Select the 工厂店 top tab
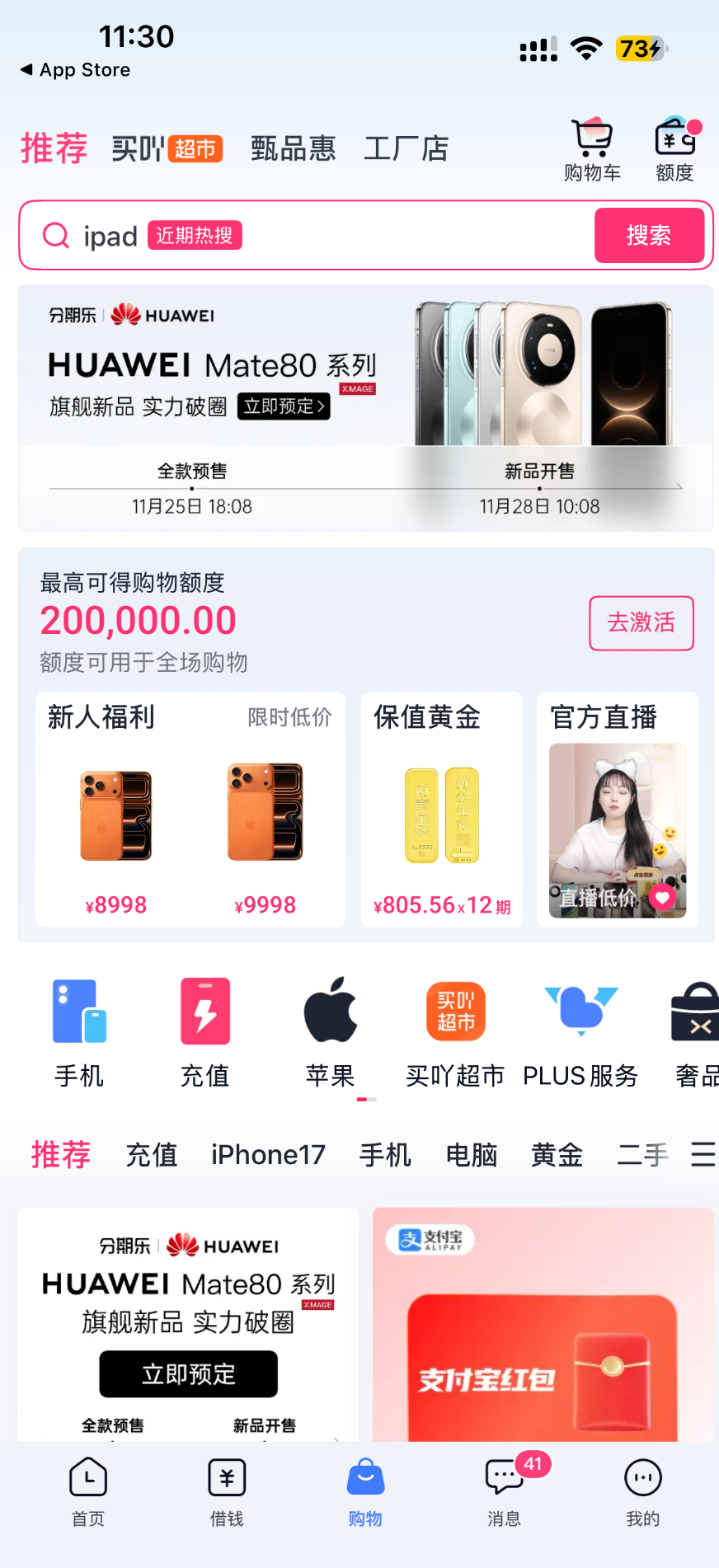 (x=406, y=149)
